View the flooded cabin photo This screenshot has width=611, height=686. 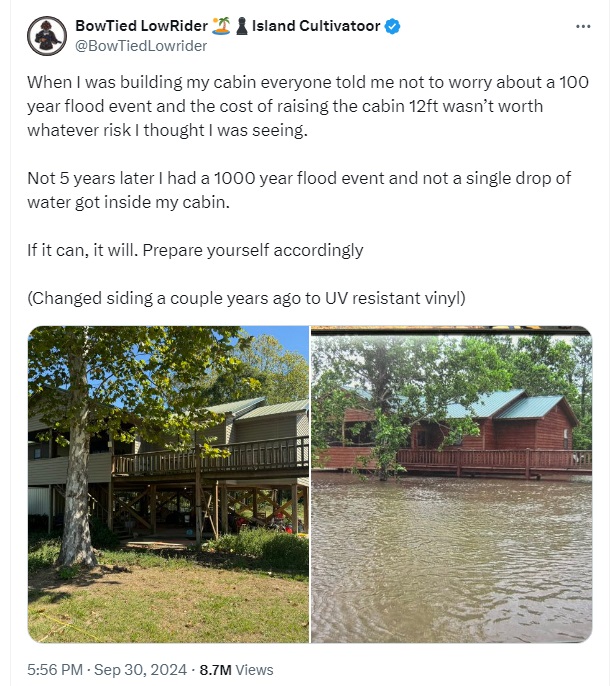tap(452, 484)
